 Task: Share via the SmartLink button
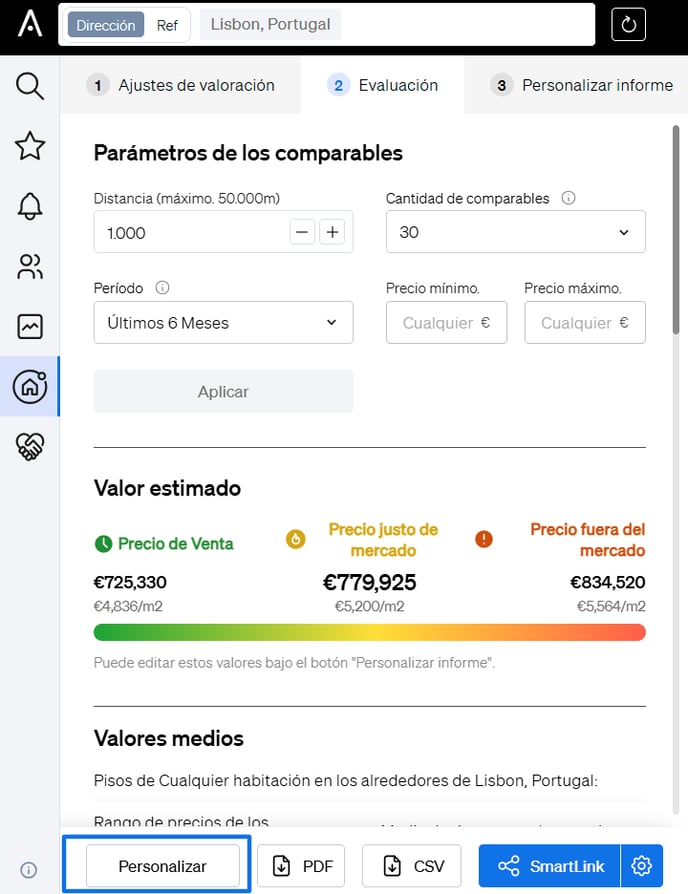click(x=549, y=866)
